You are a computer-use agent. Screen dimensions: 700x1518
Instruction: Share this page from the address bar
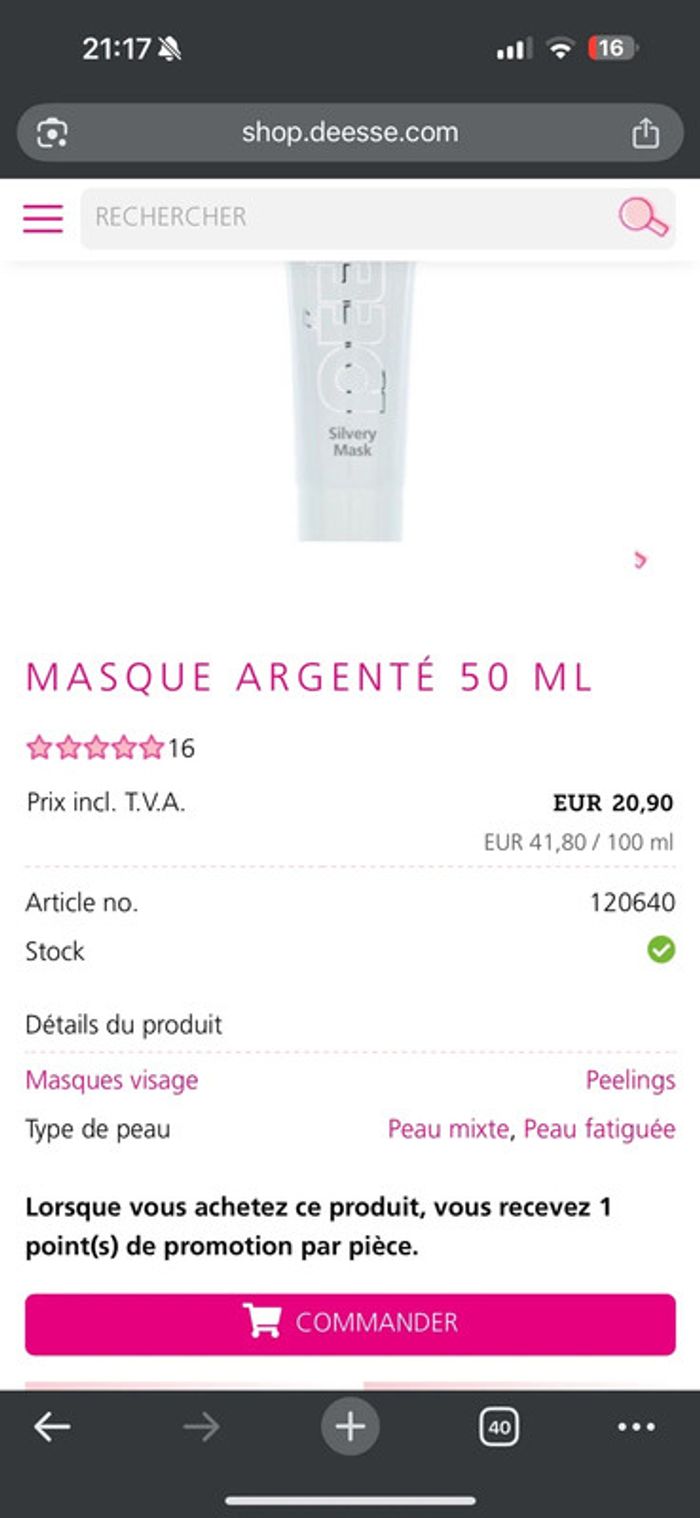tap(646, 133)
